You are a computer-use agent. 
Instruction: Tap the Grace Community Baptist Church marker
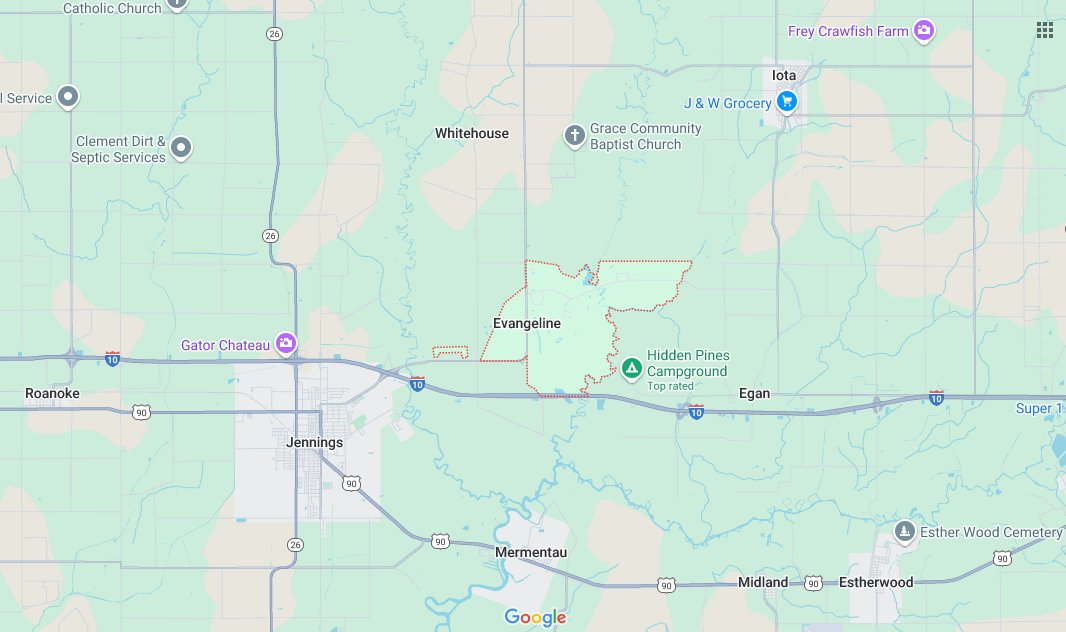tap(574, 135)
